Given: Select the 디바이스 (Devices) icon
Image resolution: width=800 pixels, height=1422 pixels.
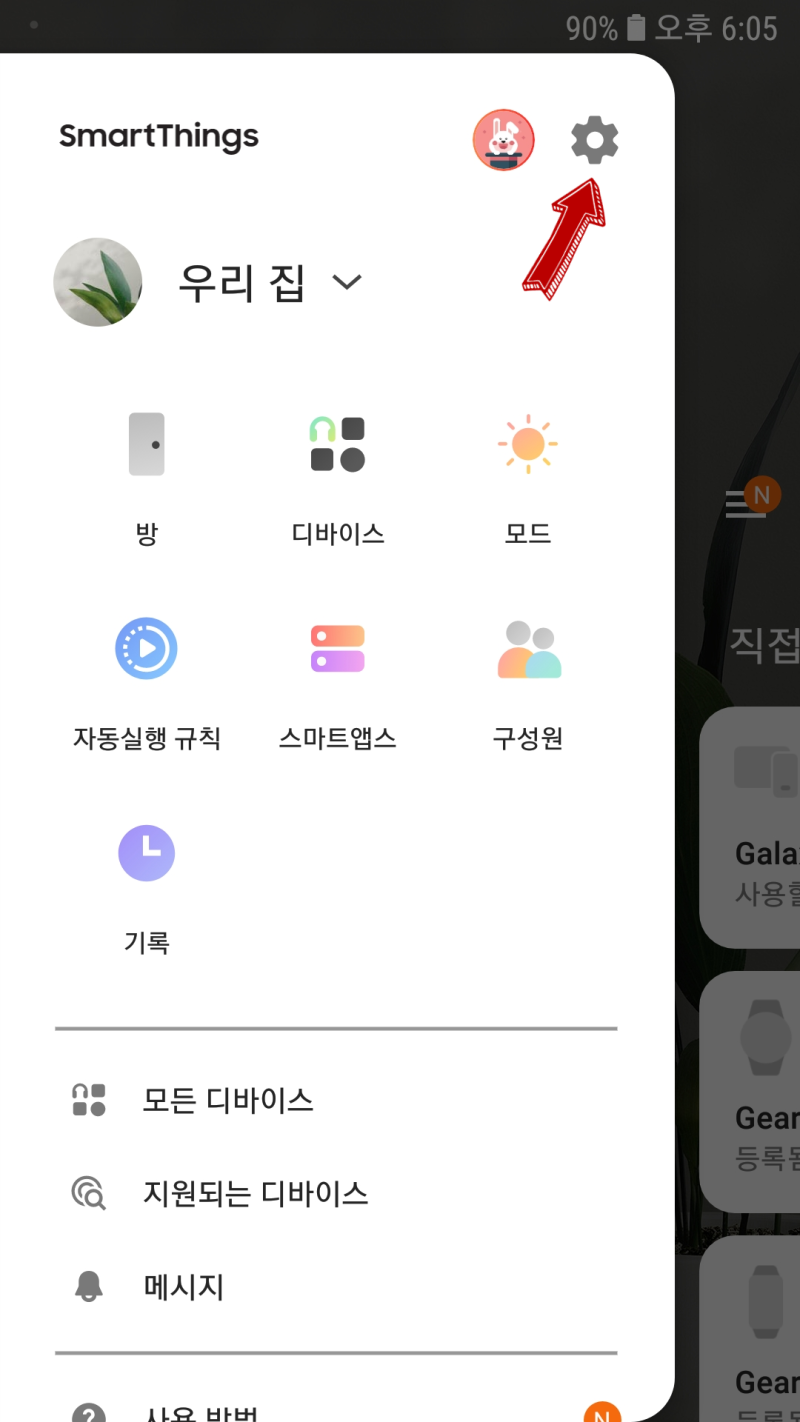Looking at the screenshot, I should pos(337,444).
